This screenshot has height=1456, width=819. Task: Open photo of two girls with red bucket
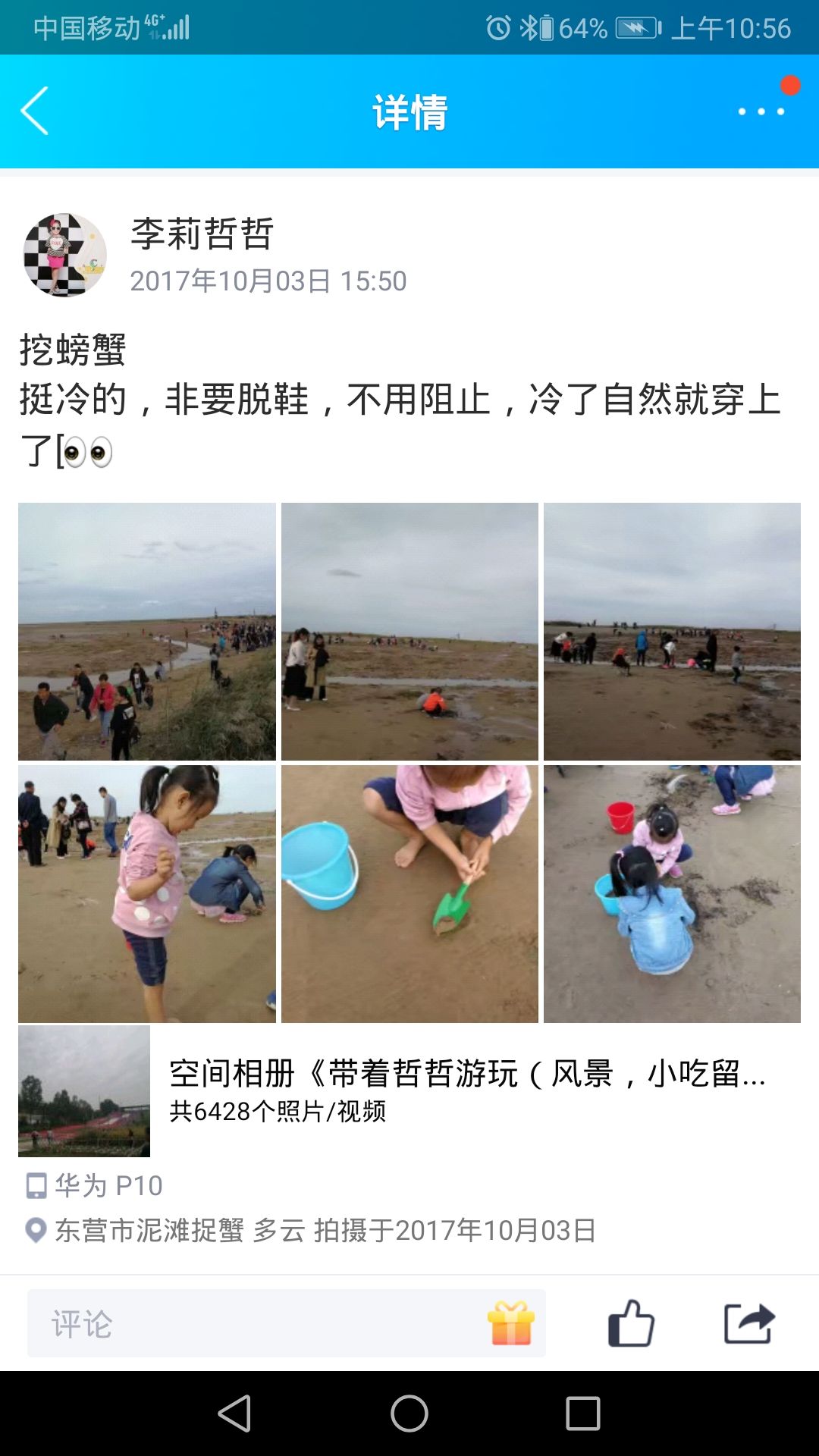672,893
